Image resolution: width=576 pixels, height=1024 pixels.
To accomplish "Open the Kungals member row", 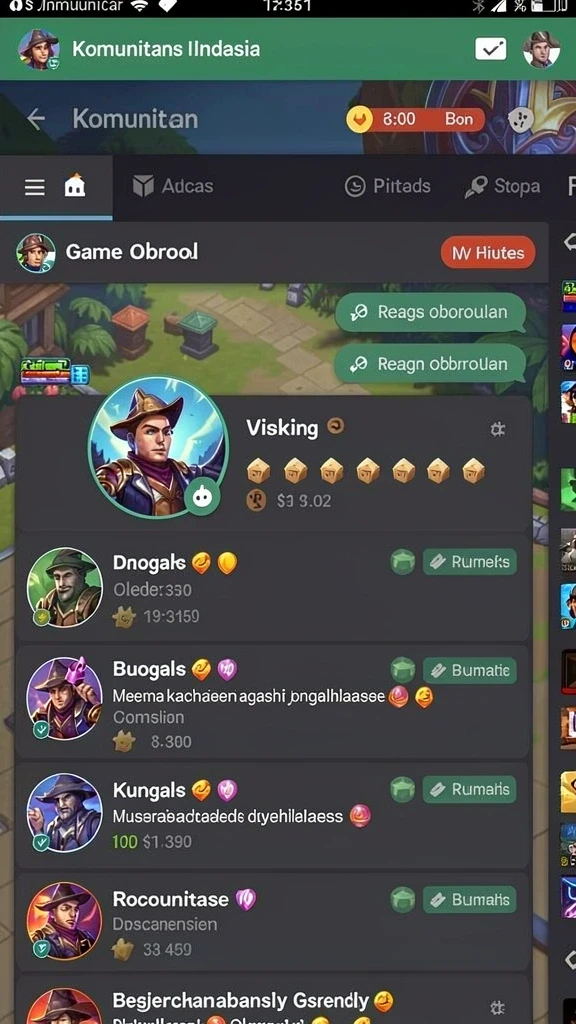I will [x=272, y=814].
